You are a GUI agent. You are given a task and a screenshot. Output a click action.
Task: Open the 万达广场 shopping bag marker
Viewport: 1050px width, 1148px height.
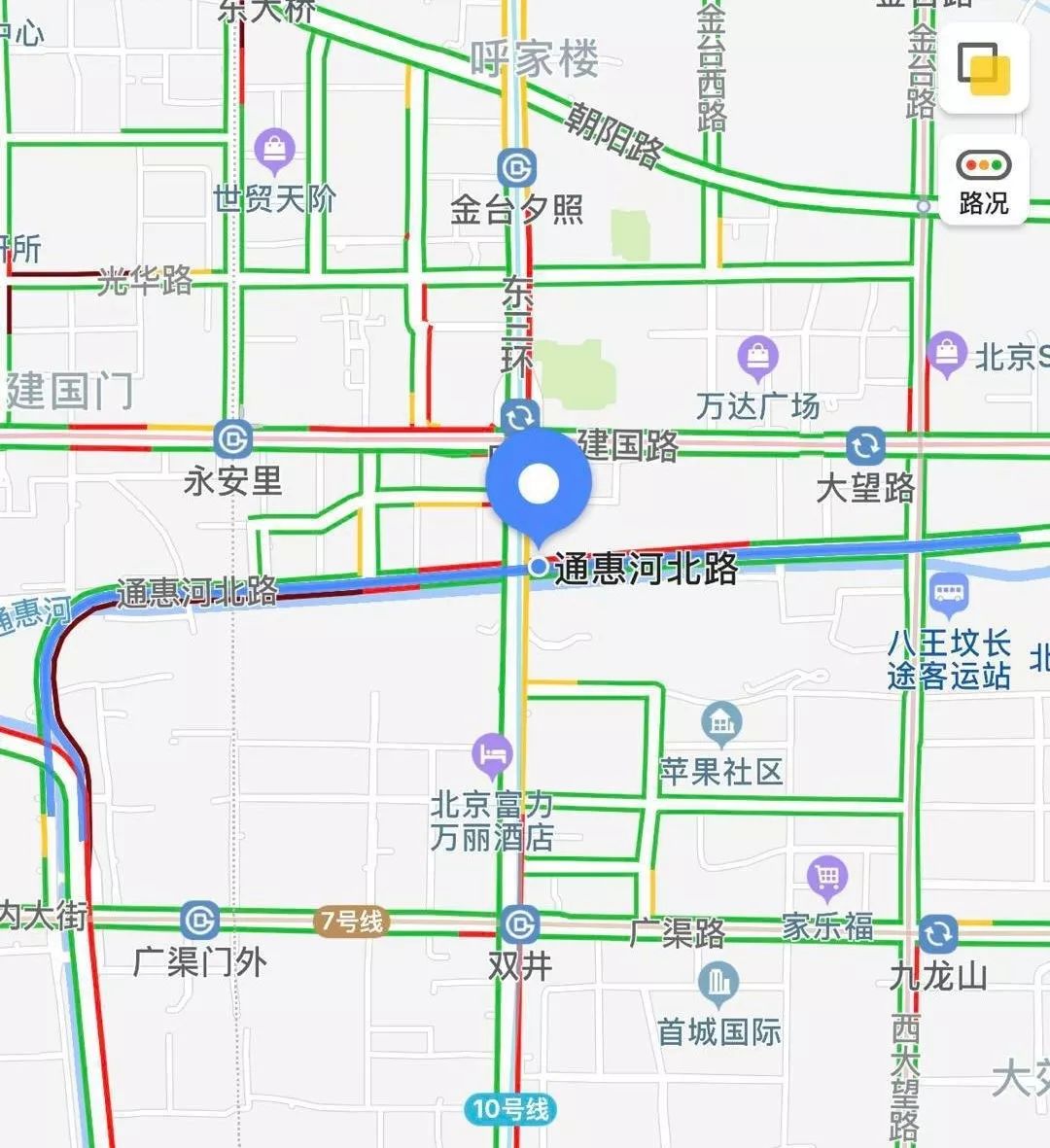pyautogui.click(x=757, y=356)
